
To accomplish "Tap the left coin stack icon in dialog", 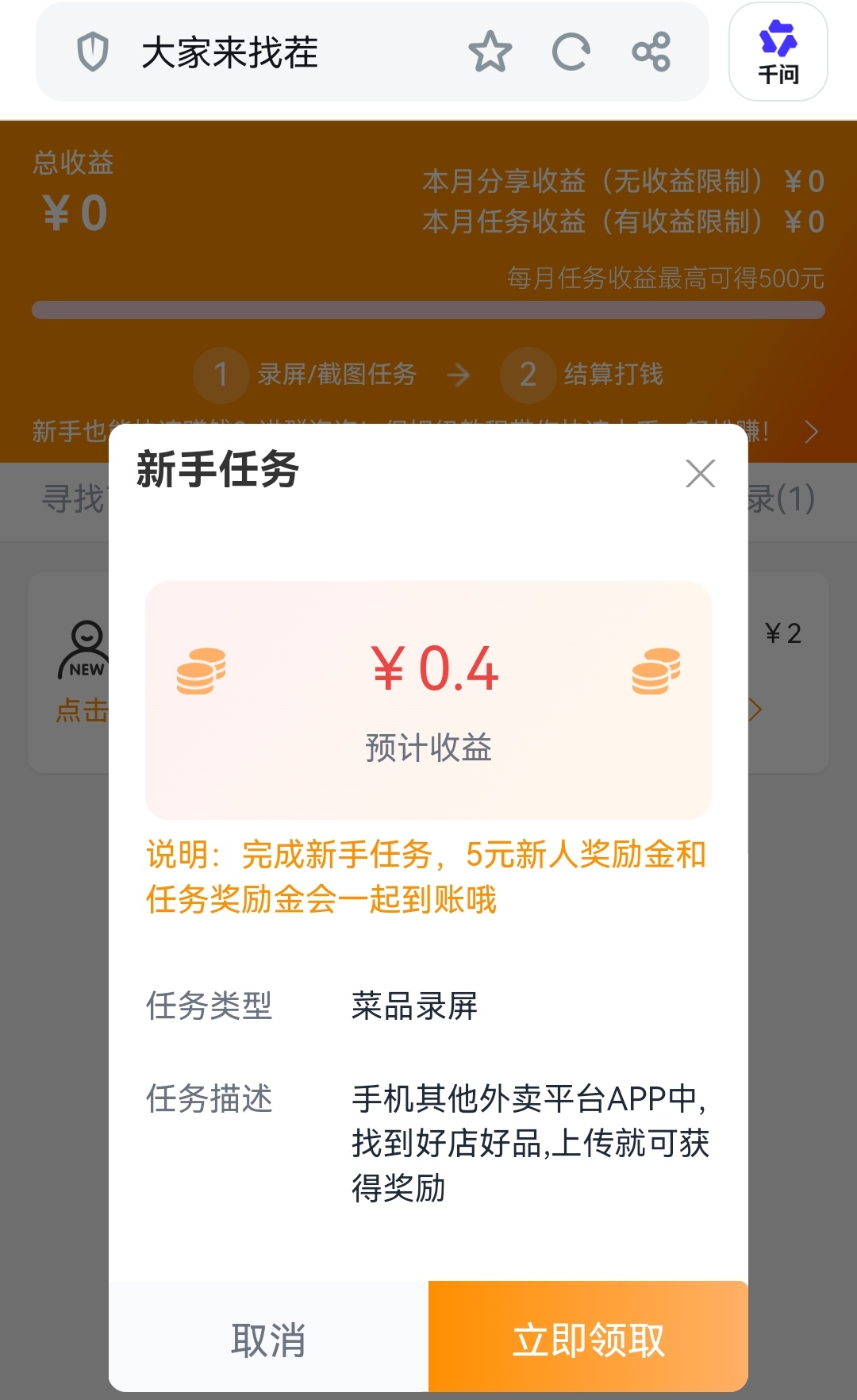I will 202,671.
